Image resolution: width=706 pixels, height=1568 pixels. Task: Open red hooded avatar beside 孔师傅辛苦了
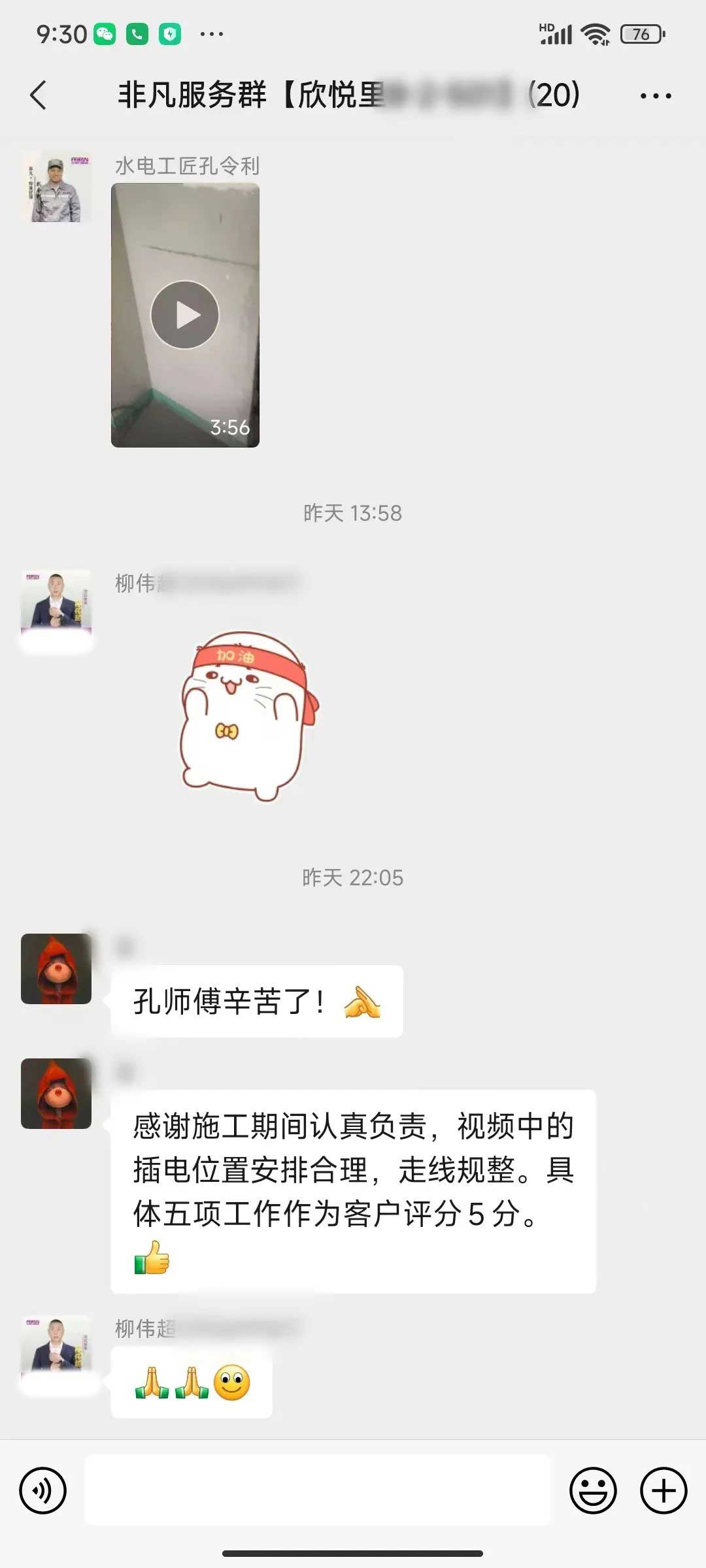56,969
